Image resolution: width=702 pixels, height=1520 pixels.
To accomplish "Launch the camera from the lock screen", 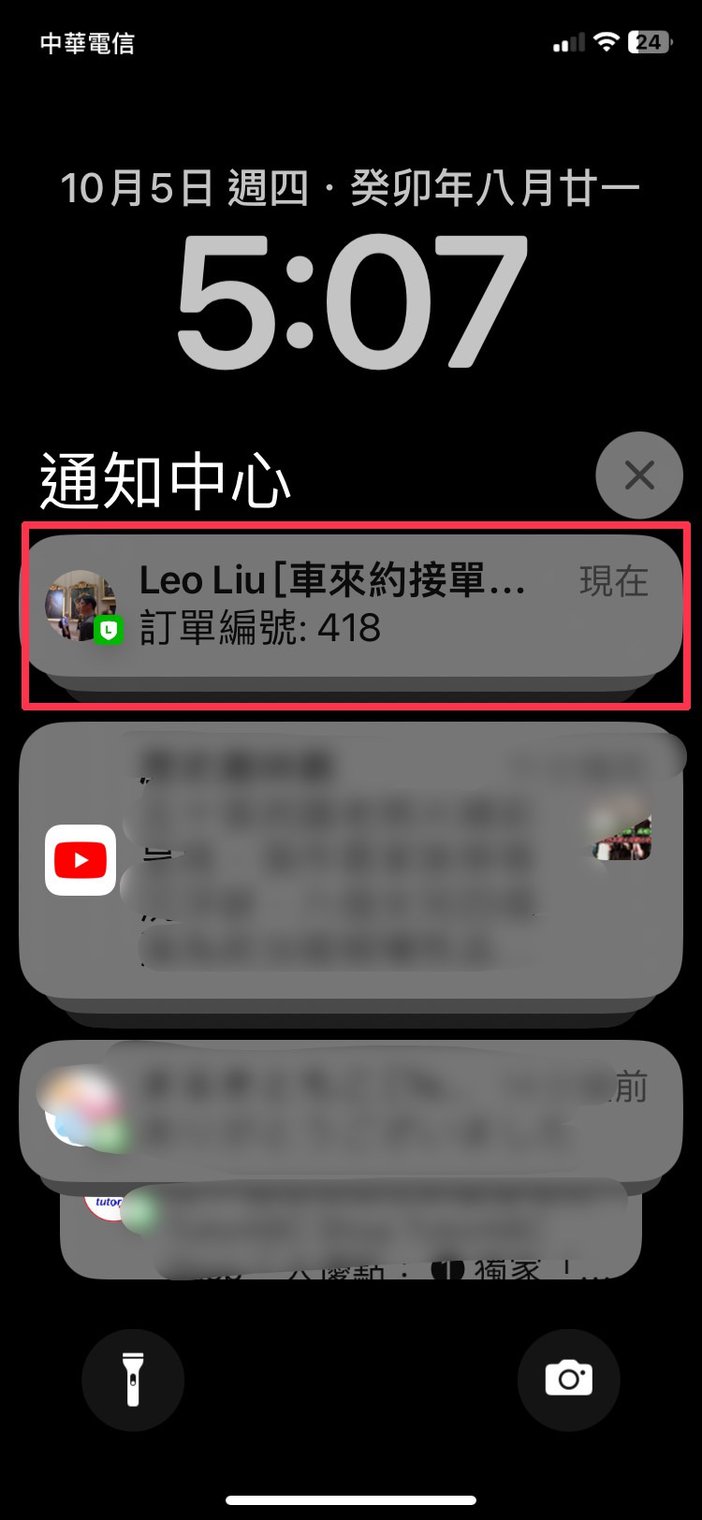I will [569, 1380].
